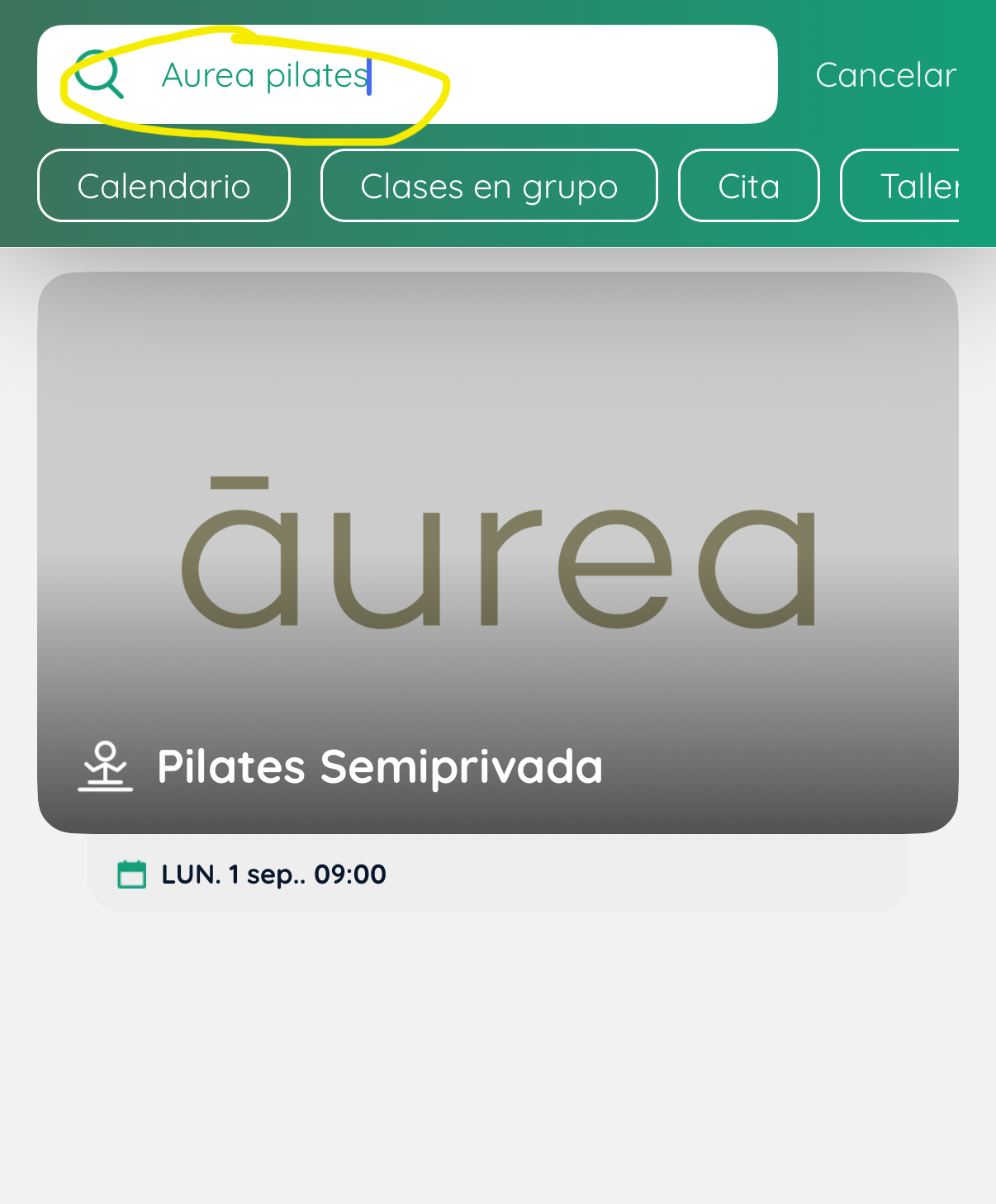Cancel the search with Cancelar
The image size is (996, 1204).
[885, 75]
